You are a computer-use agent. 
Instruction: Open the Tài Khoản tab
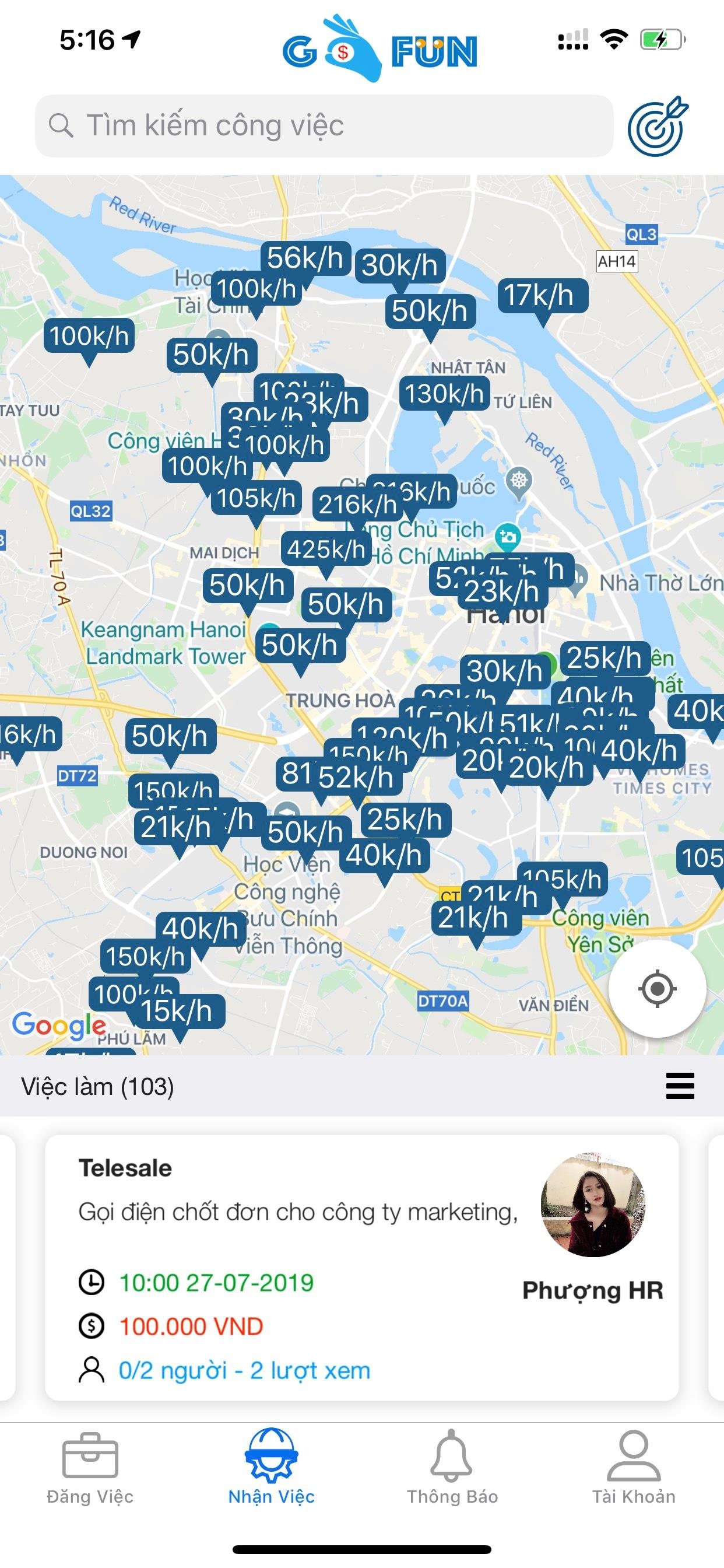pos(633,1467)
